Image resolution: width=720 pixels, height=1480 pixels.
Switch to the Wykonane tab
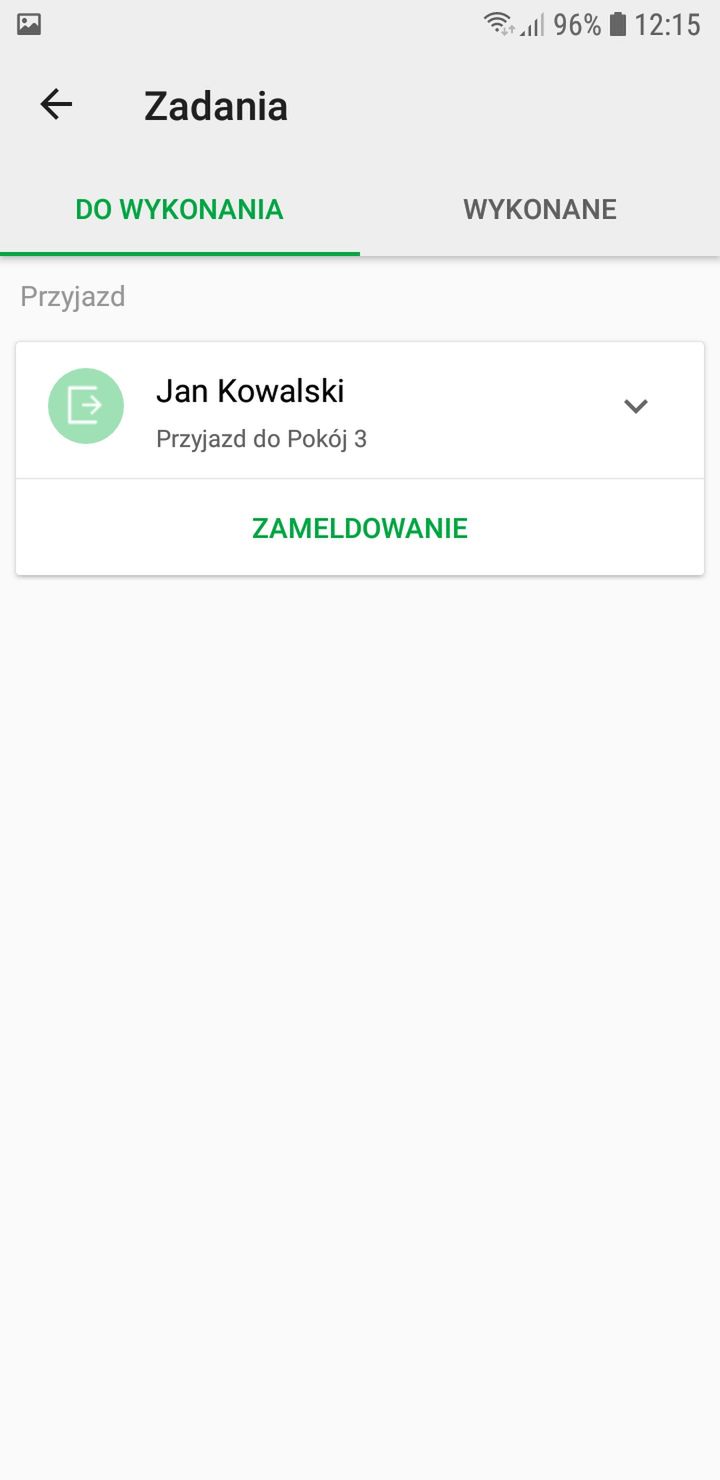(x=540, y=209)
